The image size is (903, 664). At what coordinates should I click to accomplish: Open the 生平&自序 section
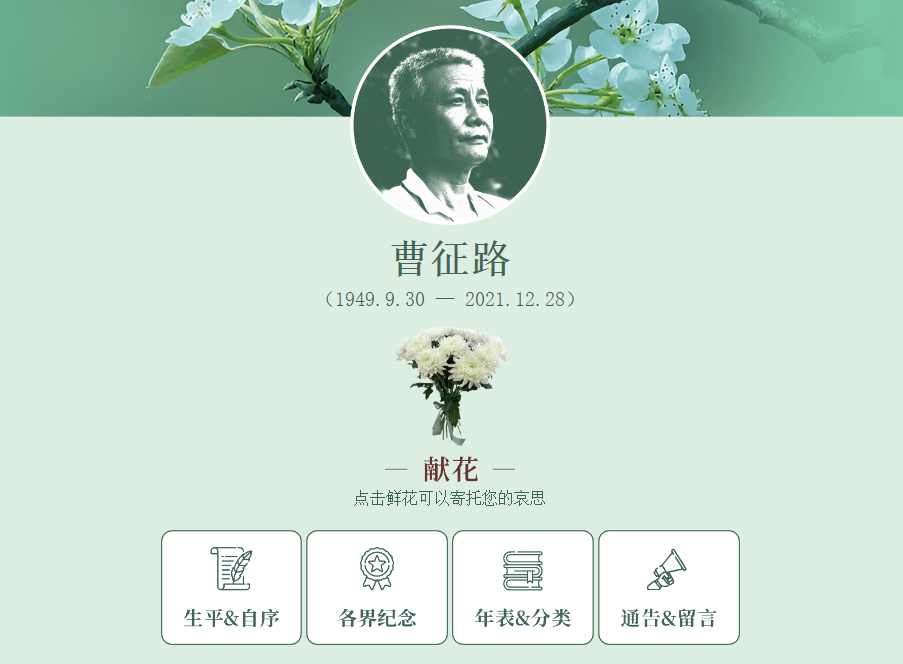[231, 588]
